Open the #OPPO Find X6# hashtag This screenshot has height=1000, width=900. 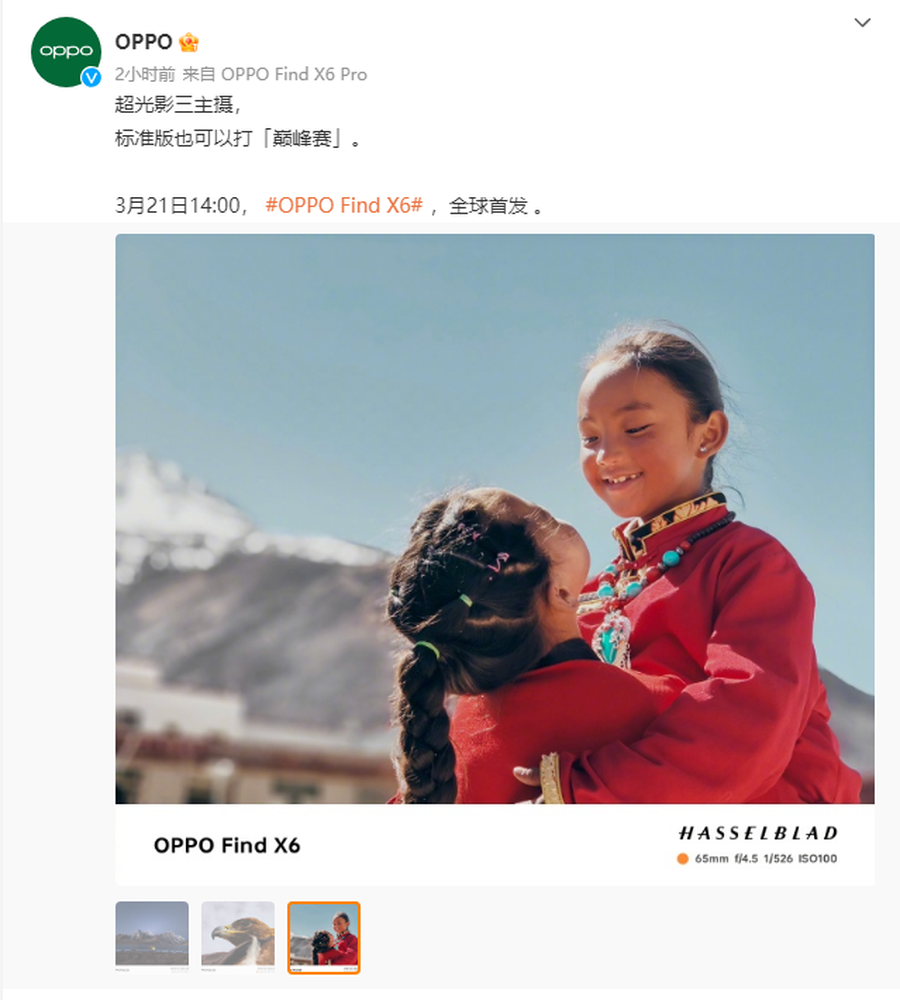click(x=344, y=206)
